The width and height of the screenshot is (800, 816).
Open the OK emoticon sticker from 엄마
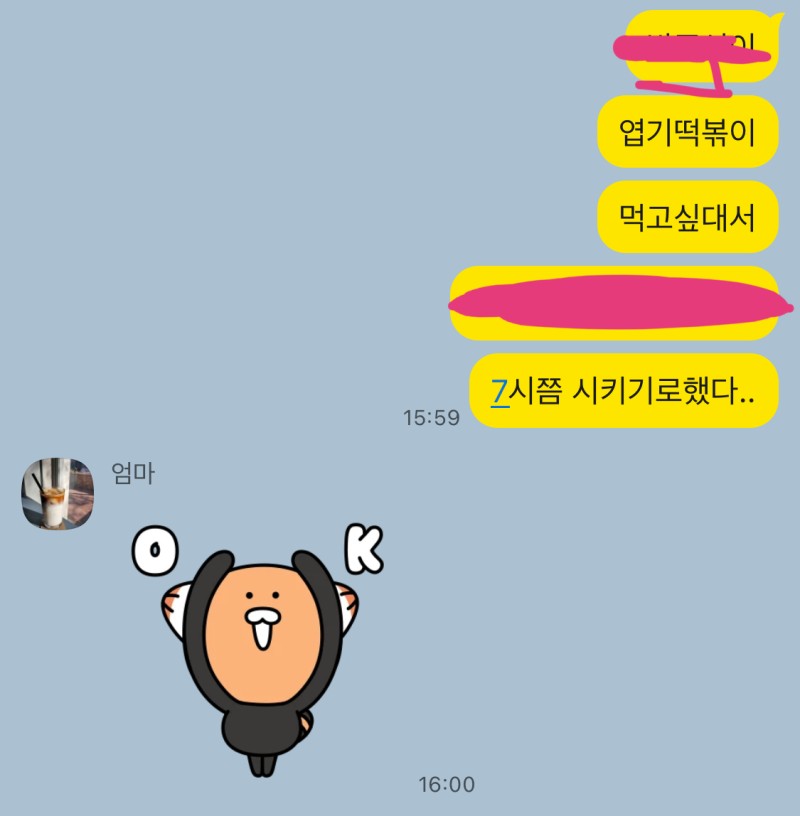(x=258, y=650)
